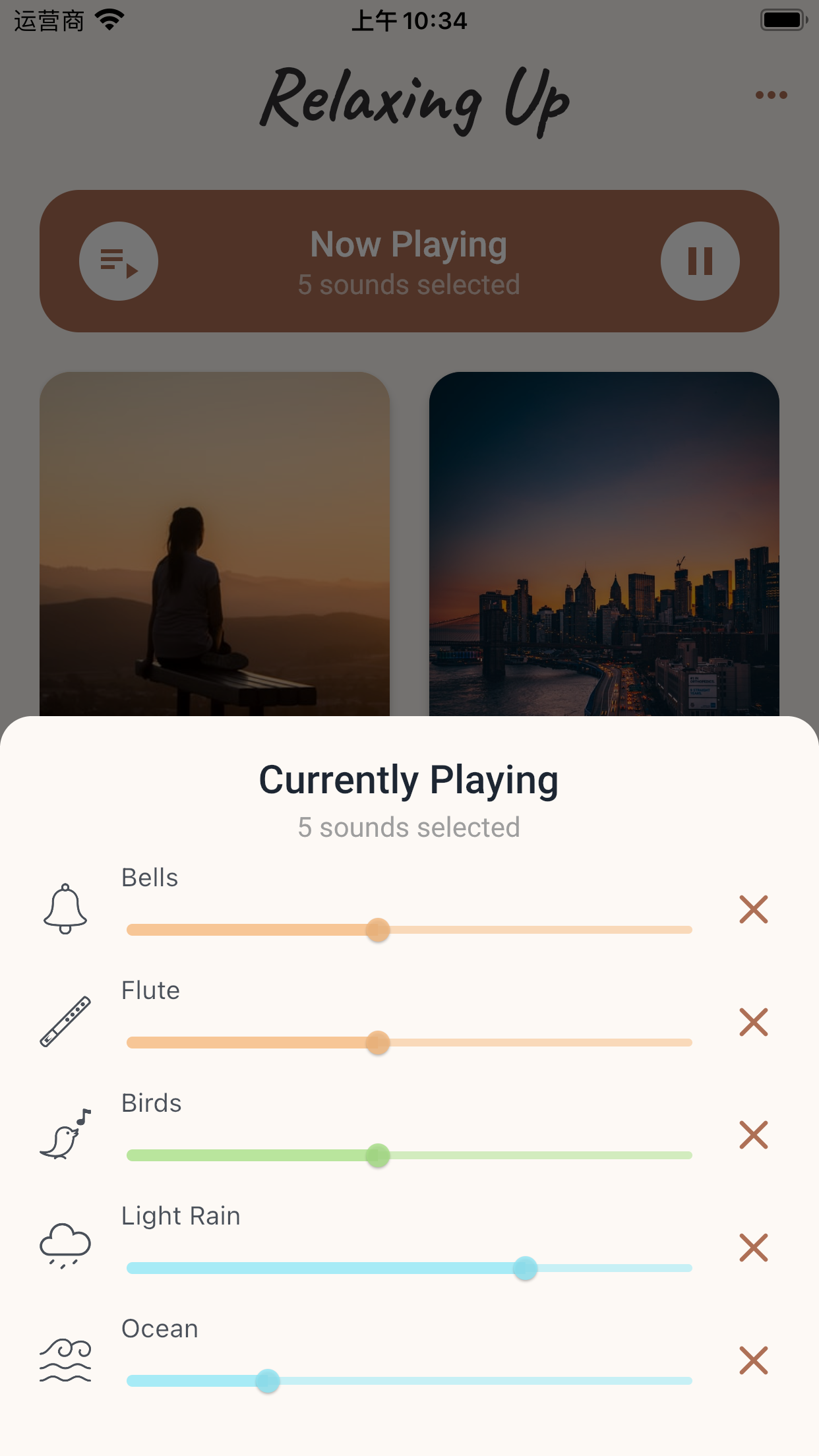Screen dimensions: 819x1456
Task: Remove Light Rain sound
Action: coord(753,1248)
